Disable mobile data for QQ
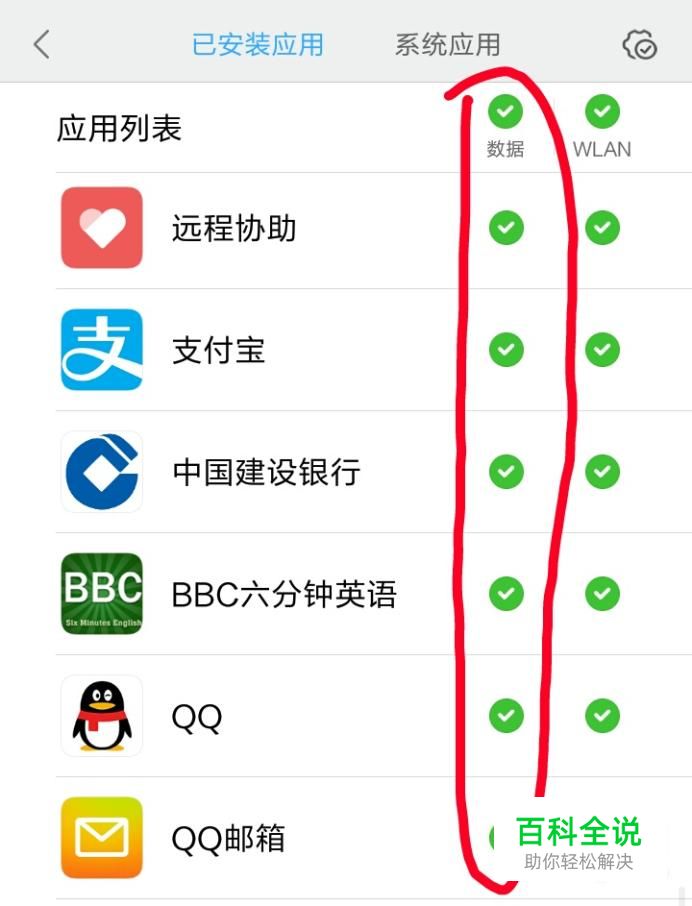692x906 pixels. click(x=506, y=715)
